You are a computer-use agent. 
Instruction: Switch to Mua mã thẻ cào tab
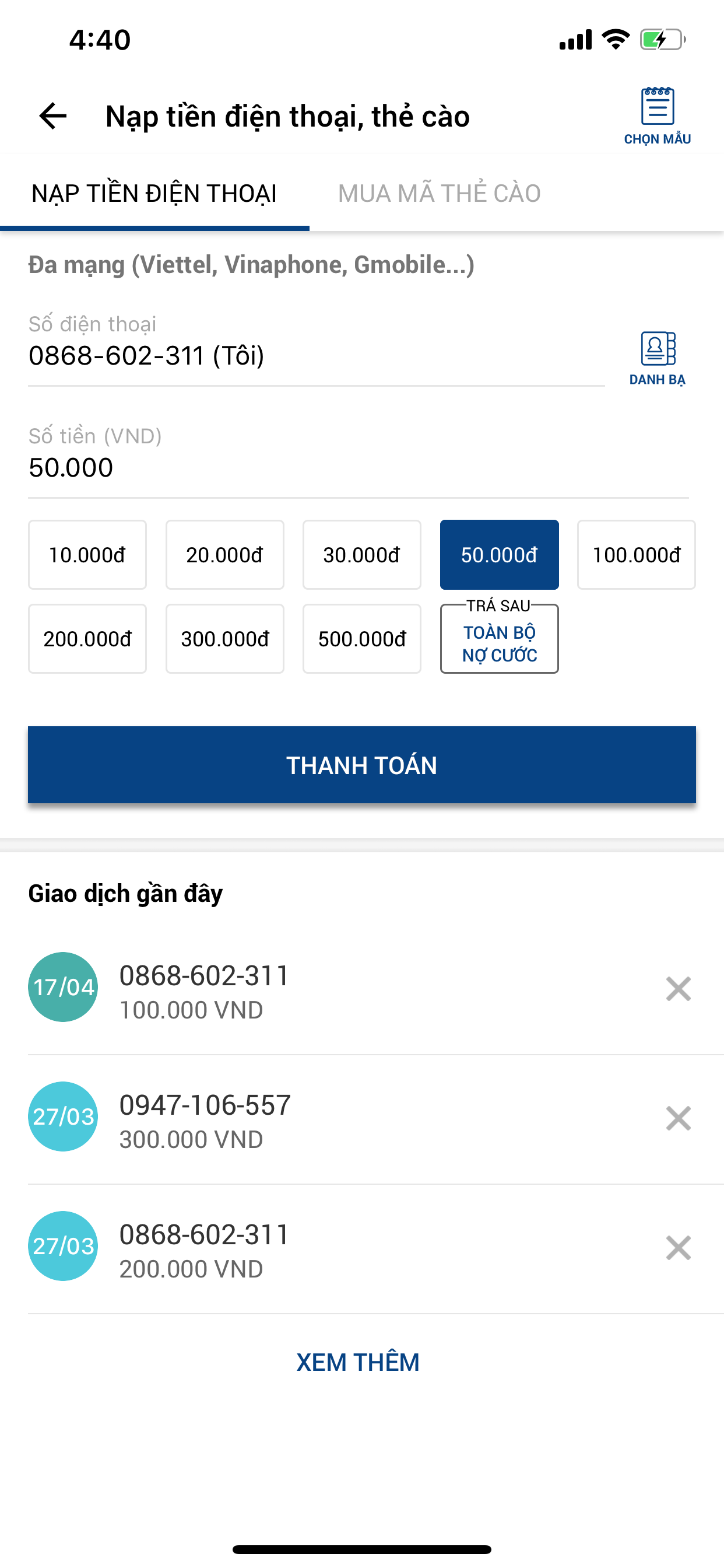439,194
